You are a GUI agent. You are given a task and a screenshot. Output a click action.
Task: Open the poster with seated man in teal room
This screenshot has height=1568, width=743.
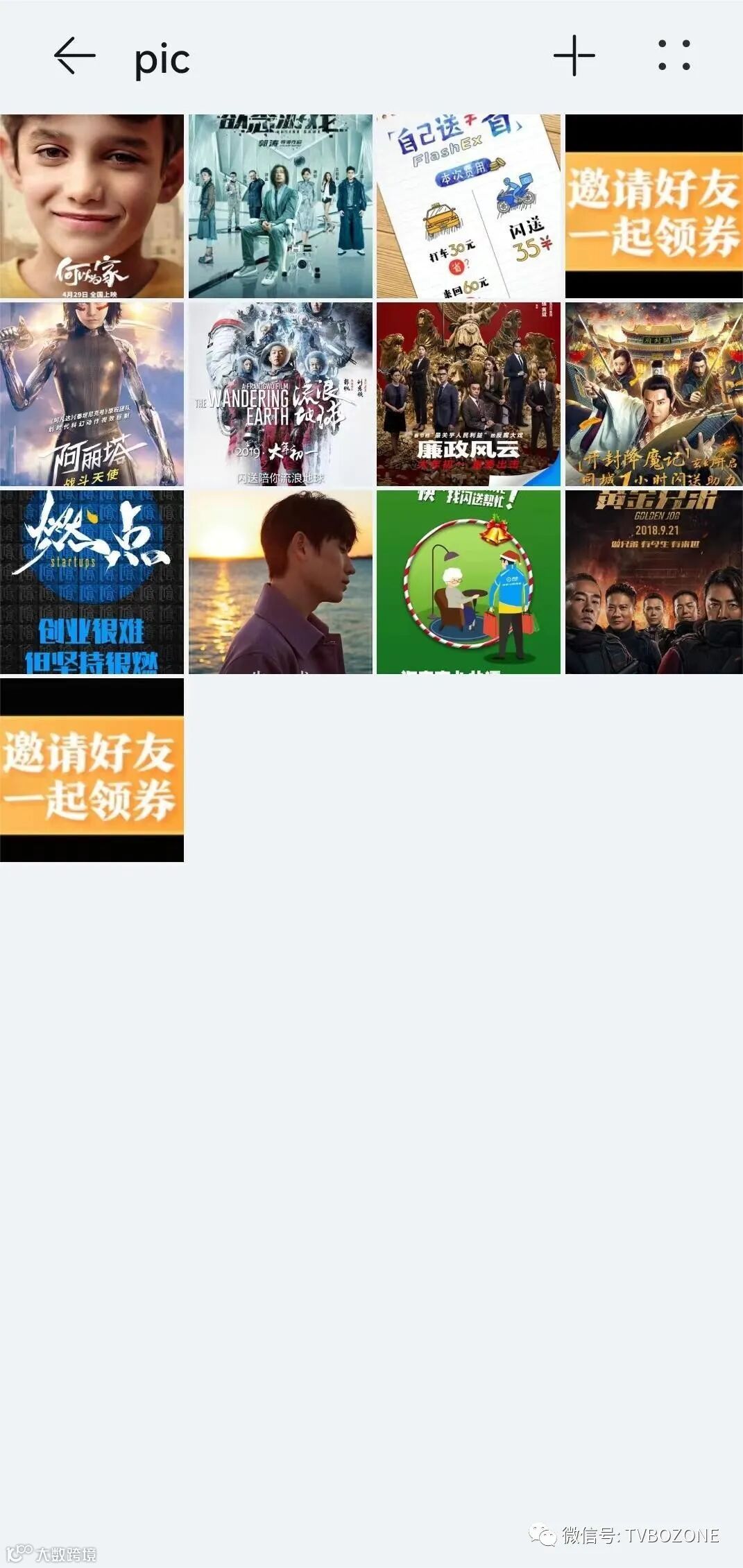click(x=280, y=206)
